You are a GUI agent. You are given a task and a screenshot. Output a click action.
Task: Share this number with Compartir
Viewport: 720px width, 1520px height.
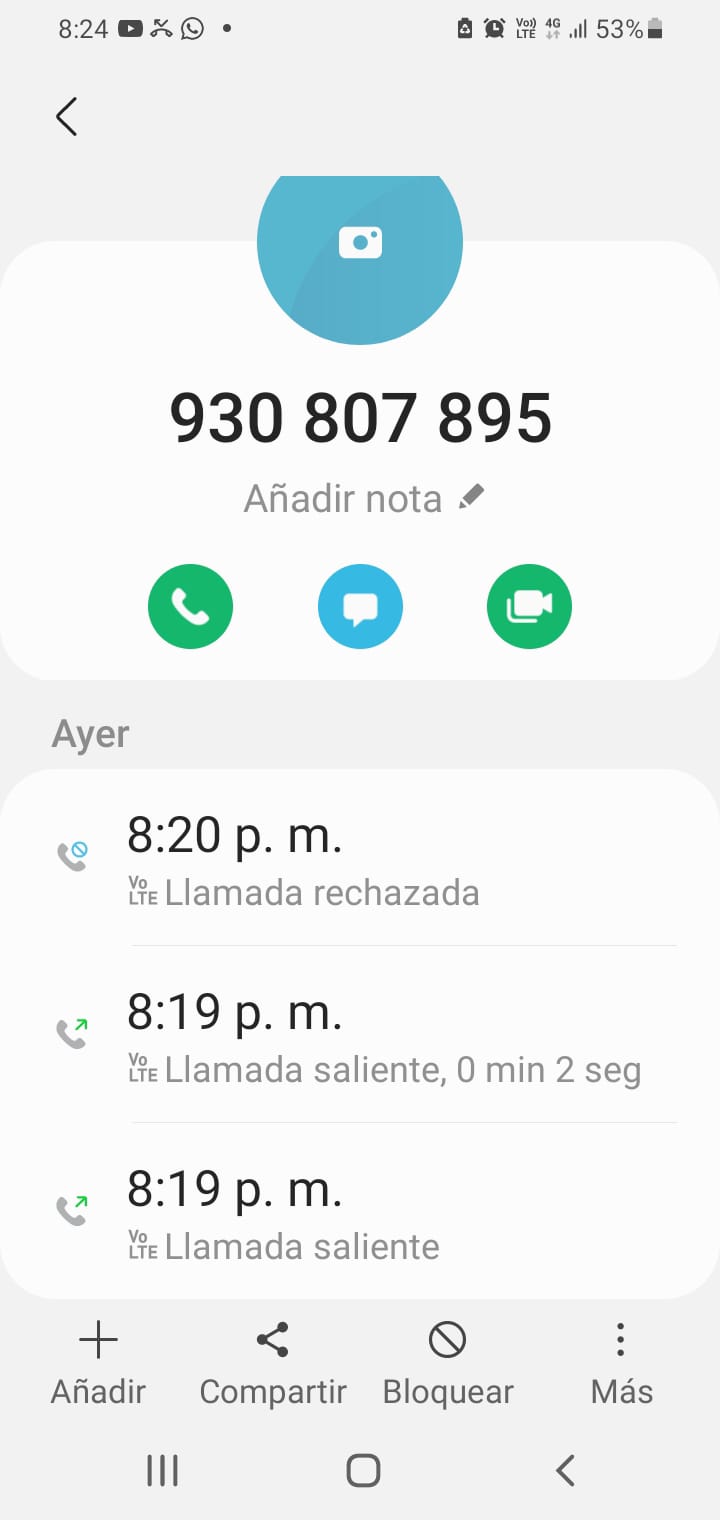coord(273,1362)
